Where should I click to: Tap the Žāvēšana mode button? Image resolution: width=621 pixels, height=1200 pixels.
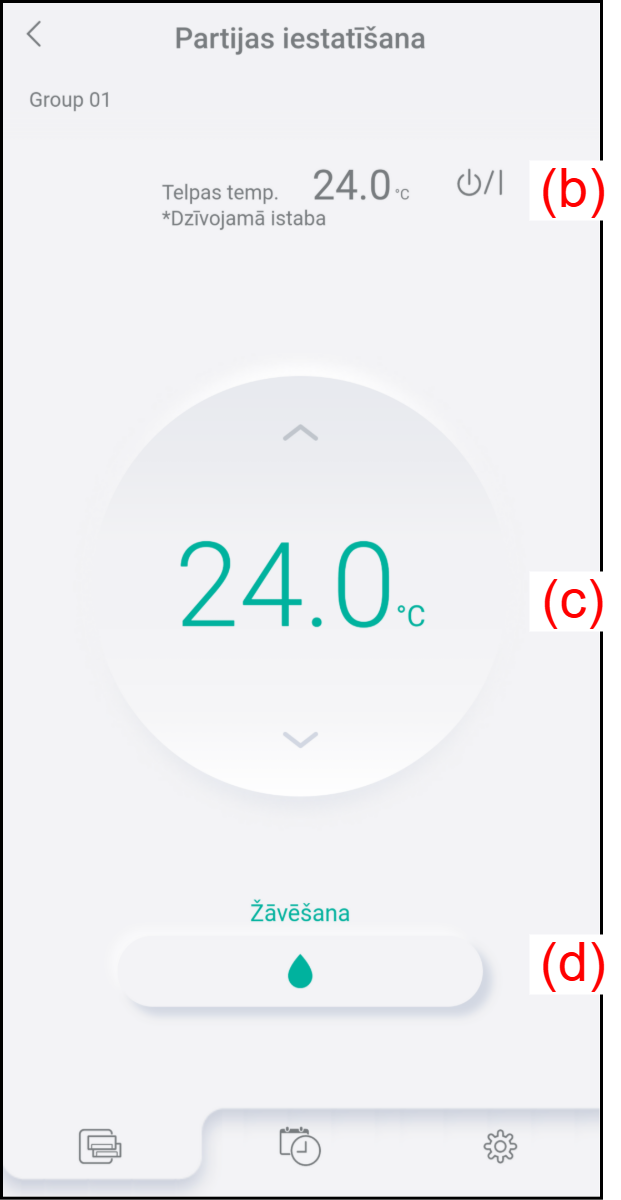coord(300,970)
